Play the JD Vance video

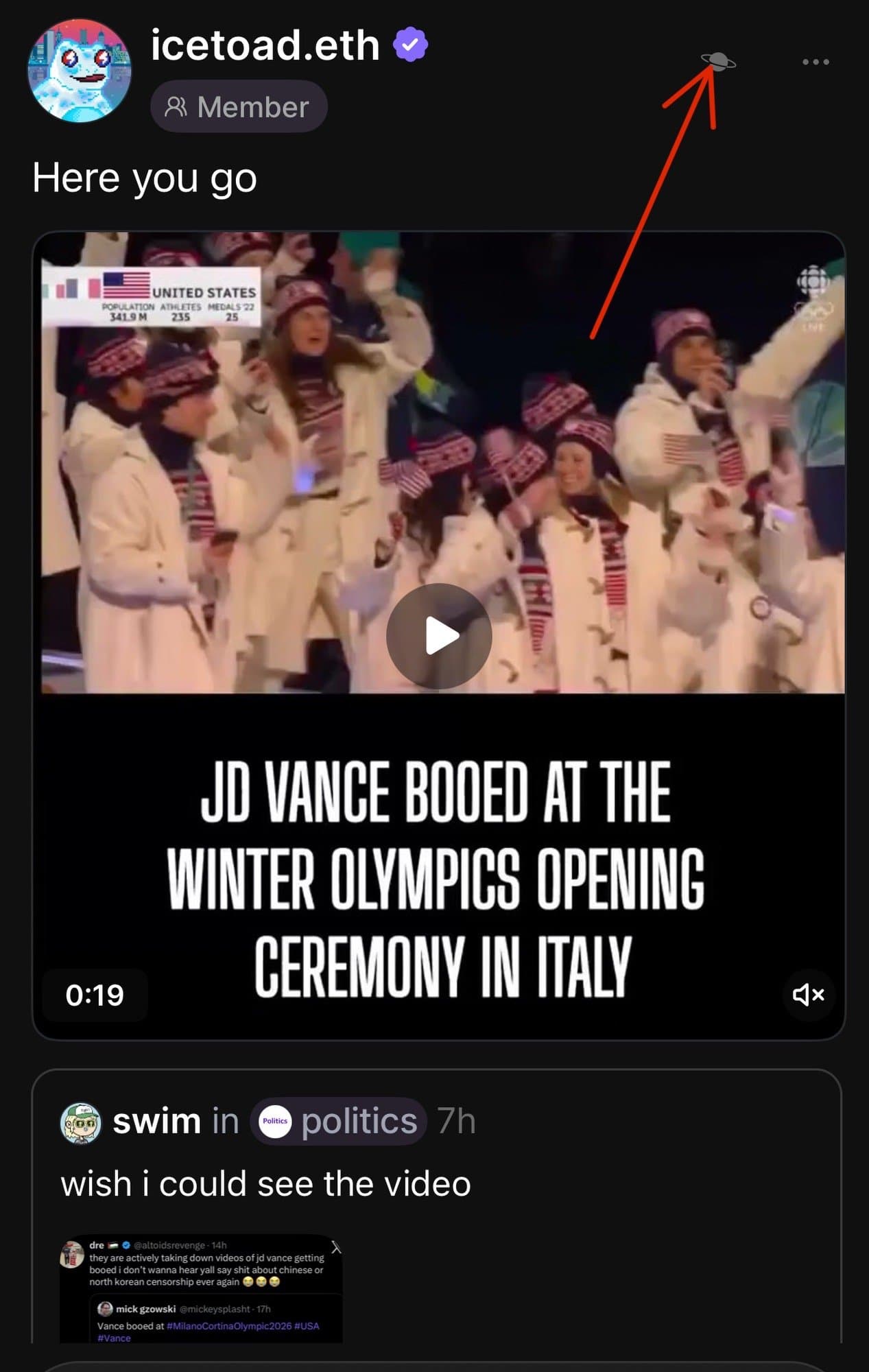(439, 636)
